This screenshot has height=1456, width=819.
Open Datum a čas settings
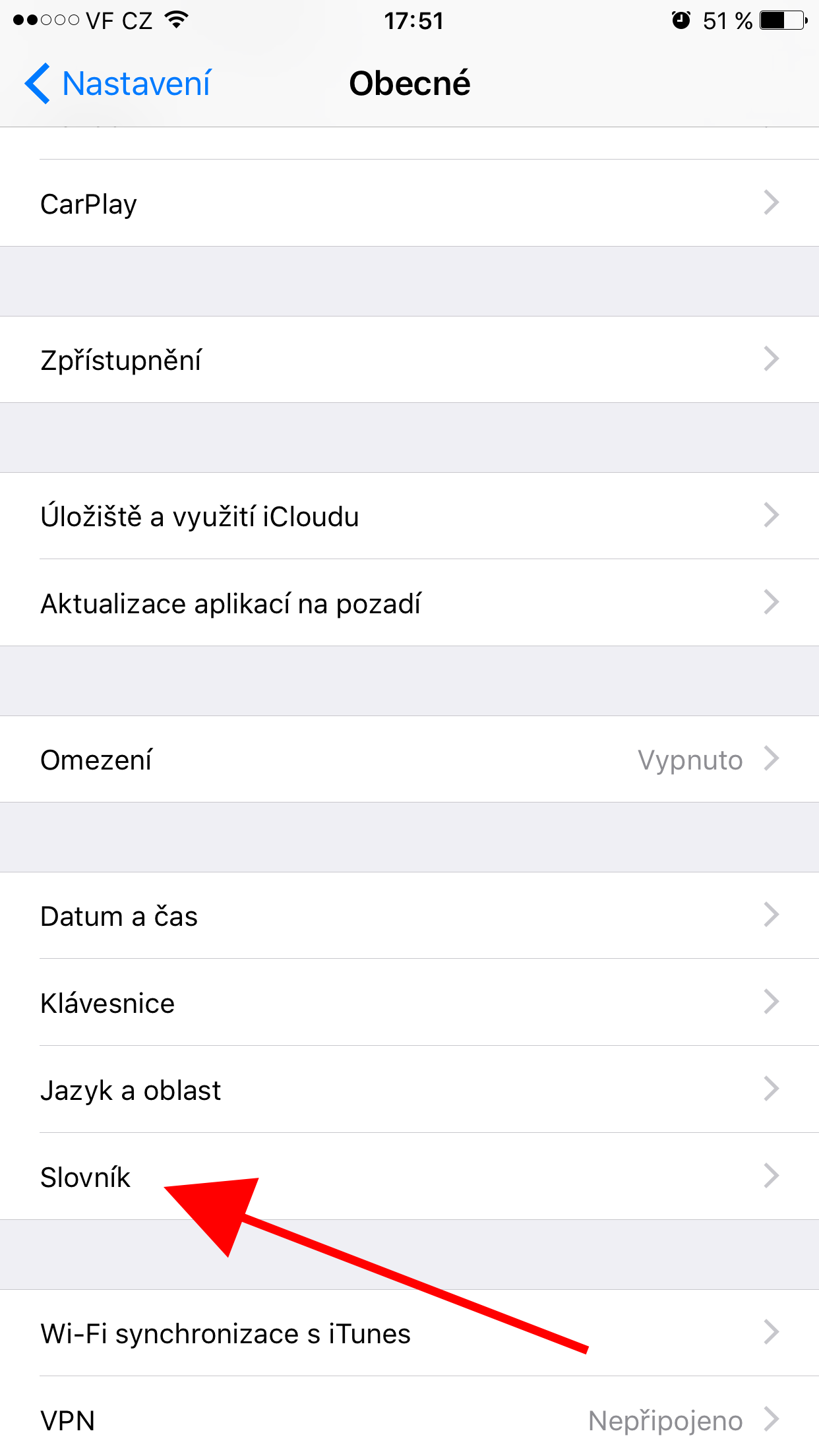coord(409,915)
